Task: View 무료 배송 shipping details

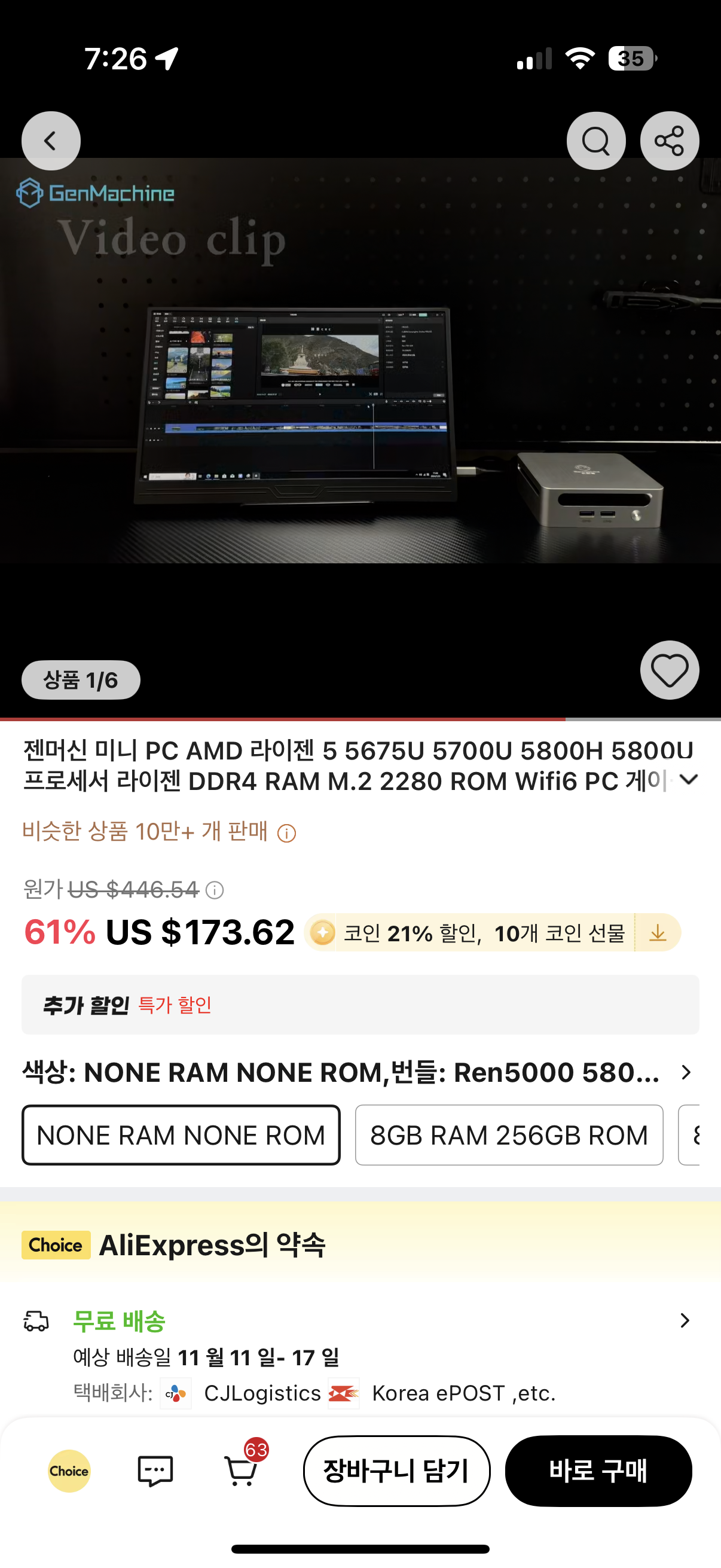Action: pyautogui.click(x=685, y=1320)
